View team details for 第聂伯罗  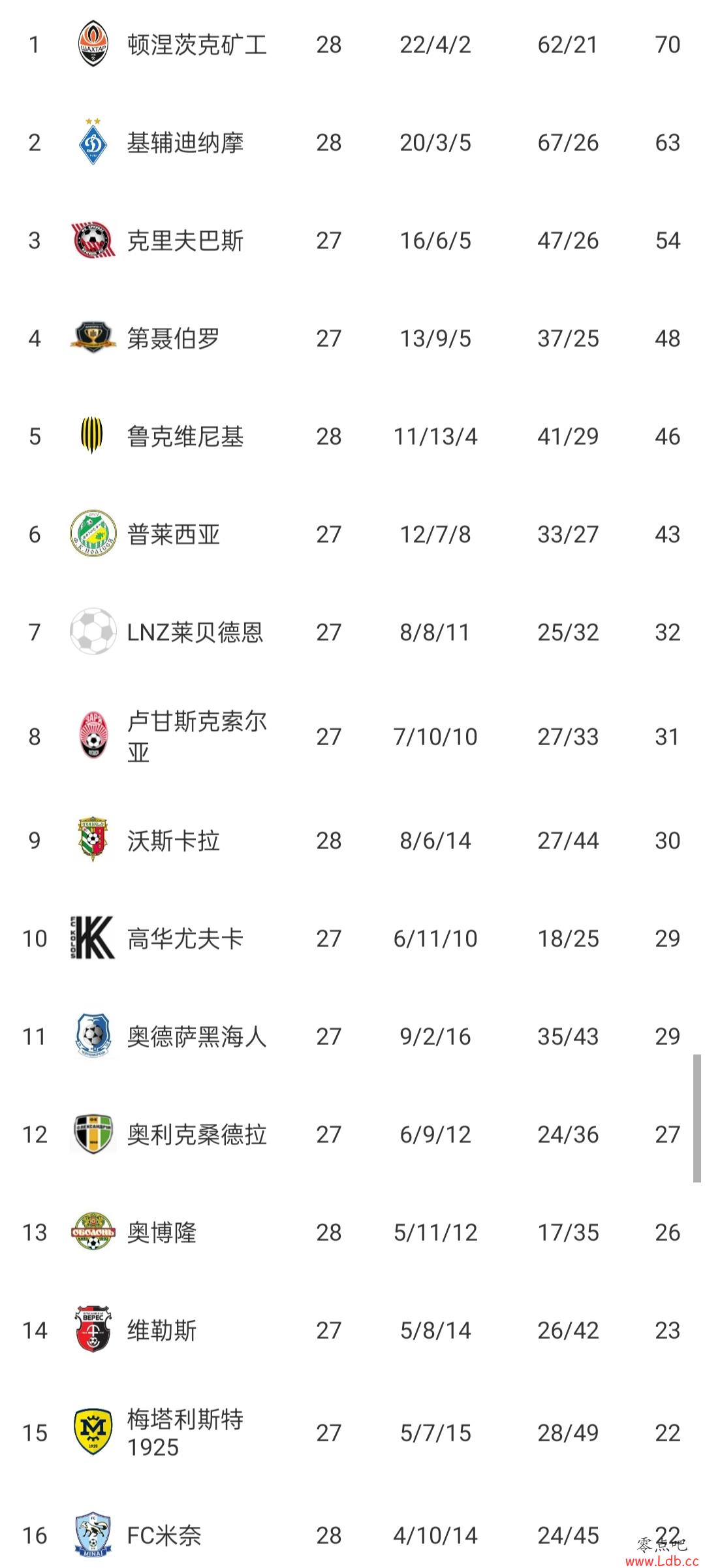coord(352,338)
